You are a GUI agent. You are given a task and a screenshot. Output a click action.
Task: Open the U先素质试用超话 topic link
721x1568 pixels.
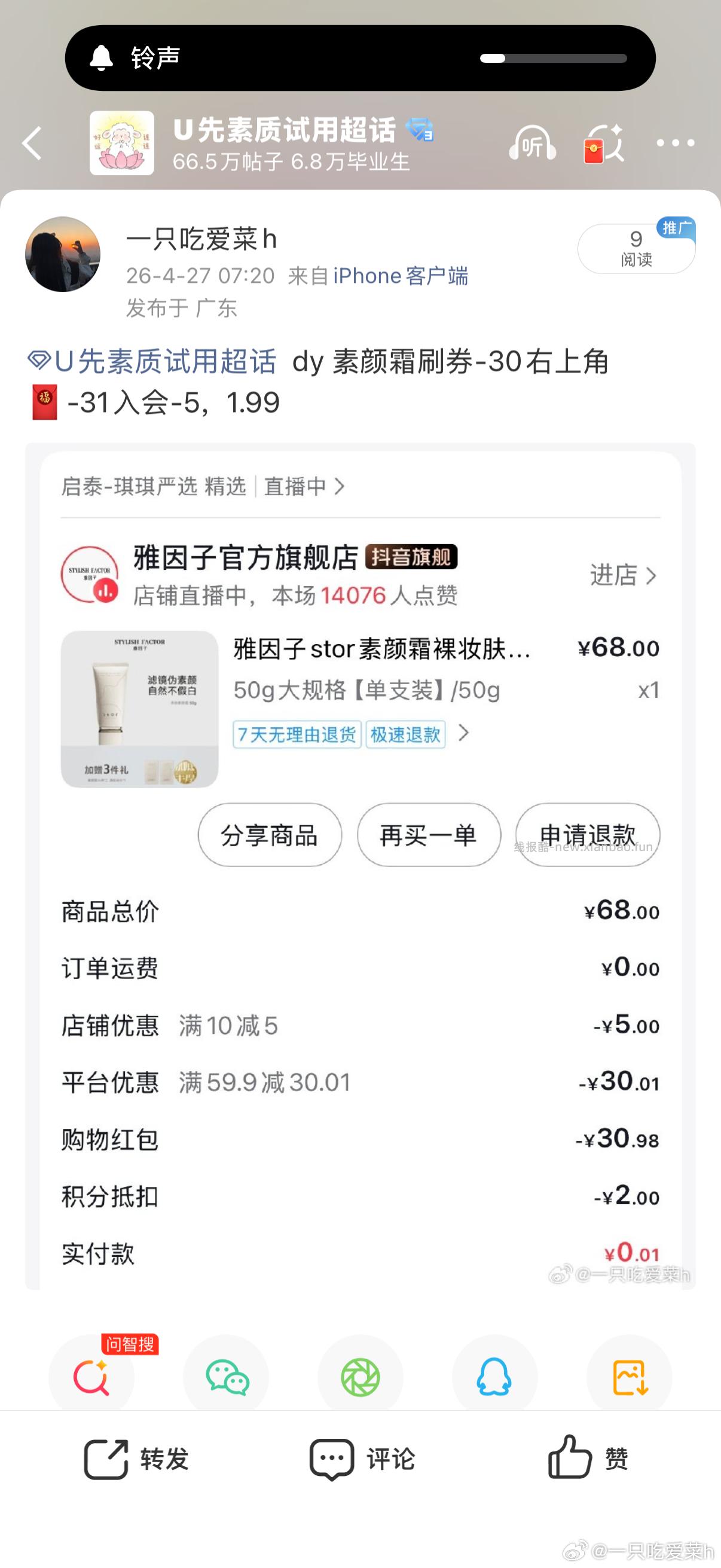point(151,361)
